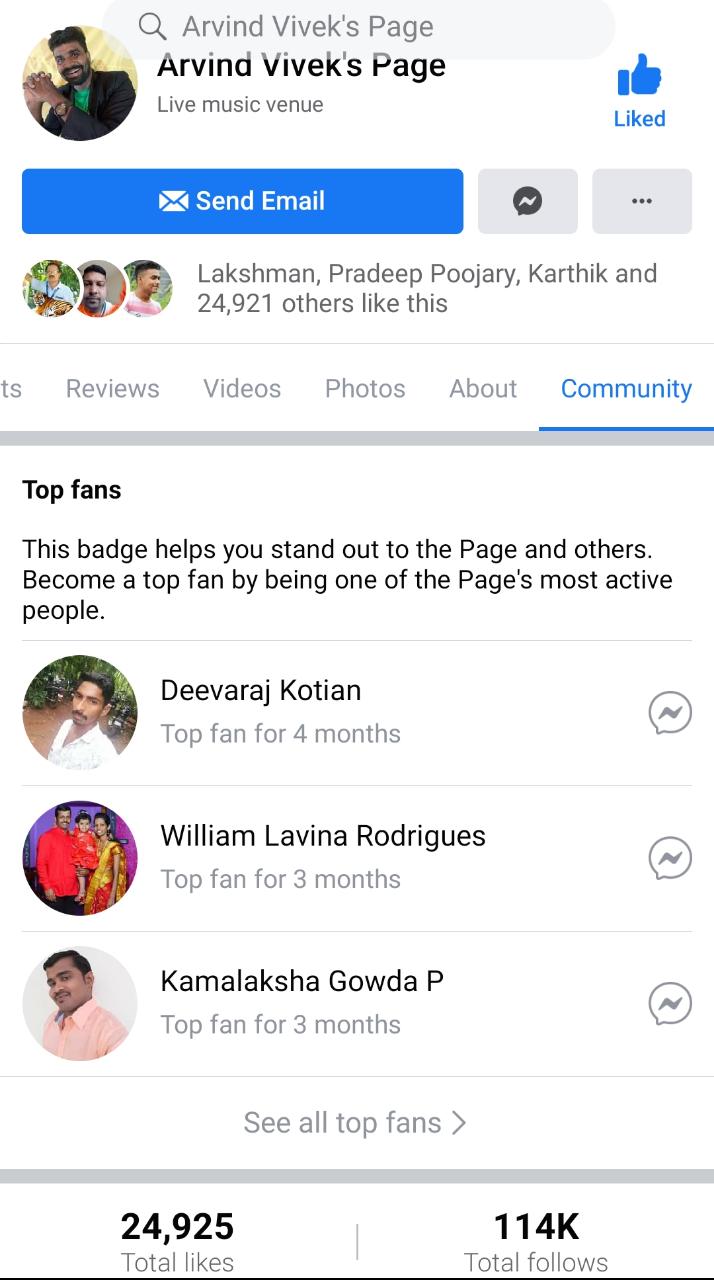Viewport: 714px width, 1280px height.
Task: Open William Lavina Rodrigues' profile
Action: coord(322,836)
